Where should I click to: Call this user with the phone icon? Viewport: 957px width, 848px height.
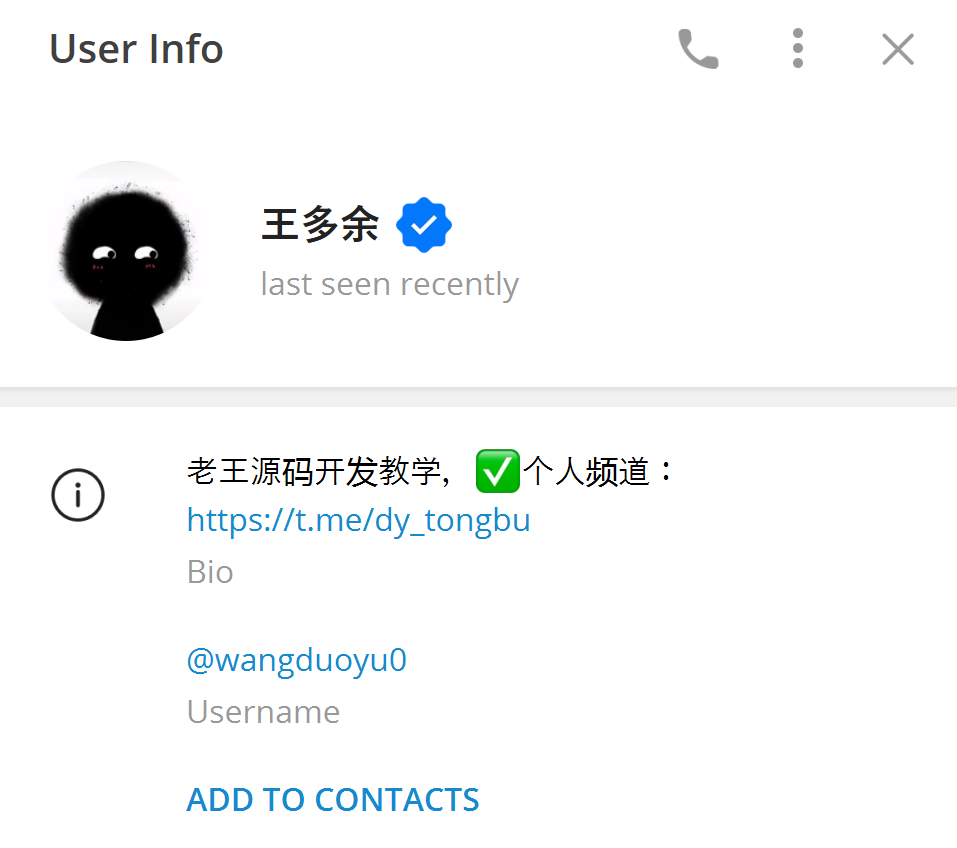698,49
